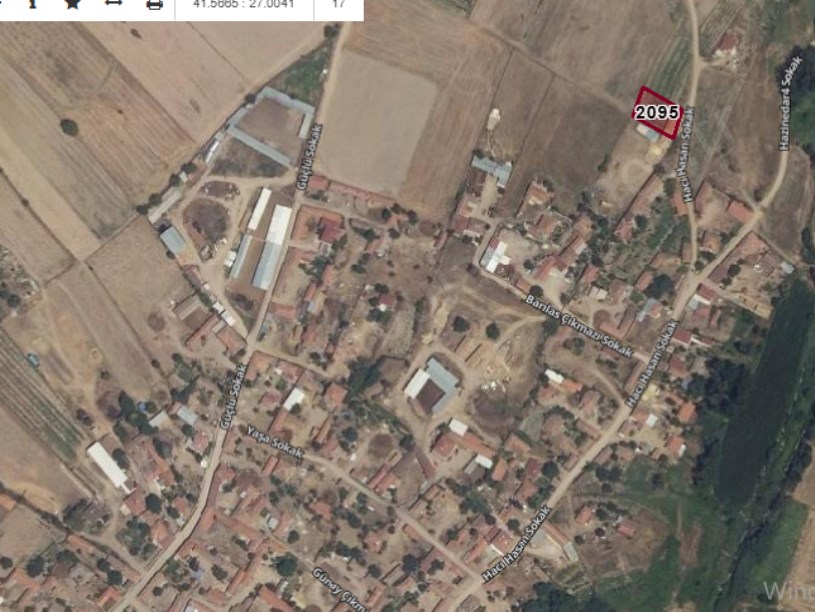Screen dimensions: 815x612
Task: Tap the star favorites icon
Action: [x=72, y=4]
